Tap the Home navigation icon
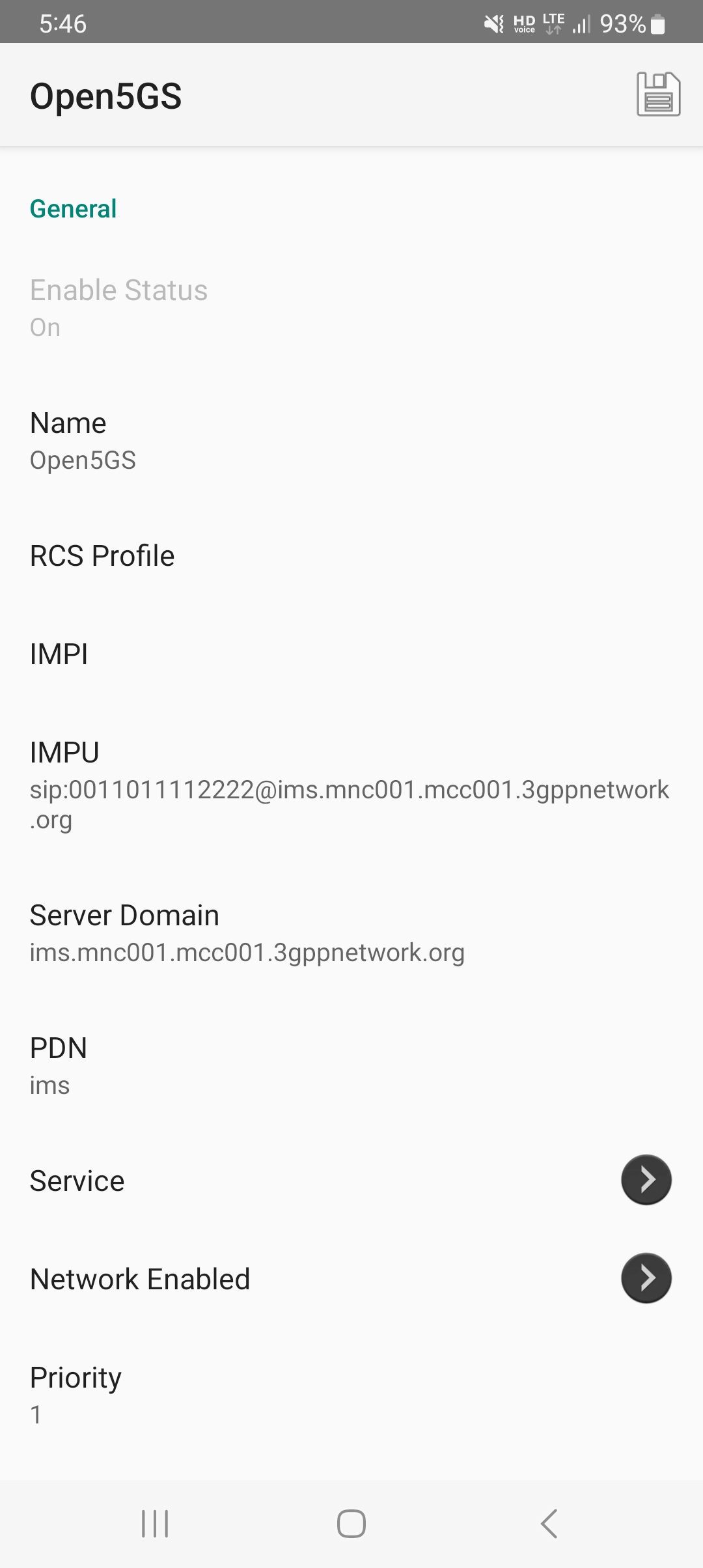This screenshot has width=703, height=1568. (x=350, y=1522)
